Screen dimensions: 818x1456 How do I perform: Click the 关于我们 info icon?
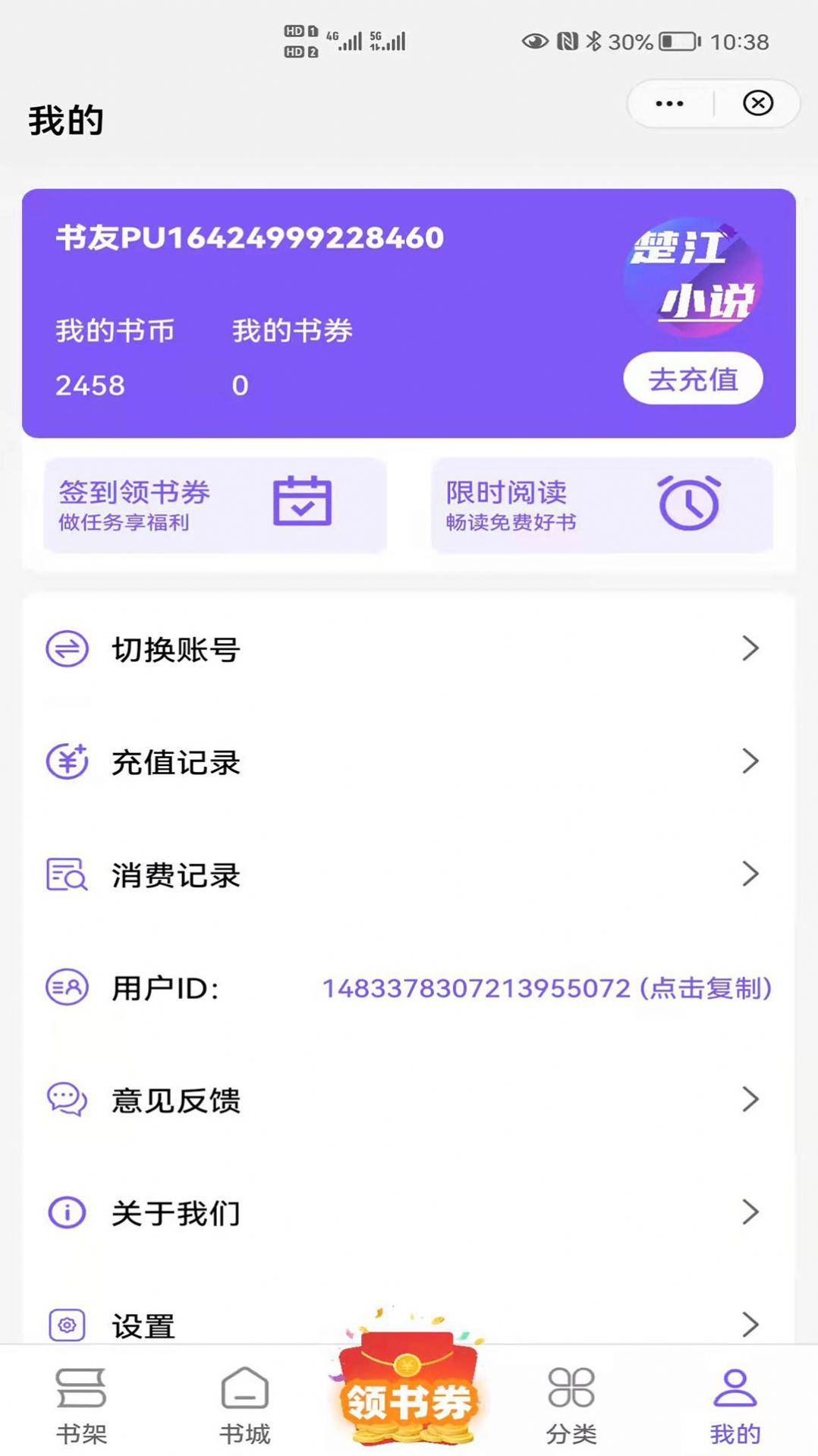point(67,1213)
